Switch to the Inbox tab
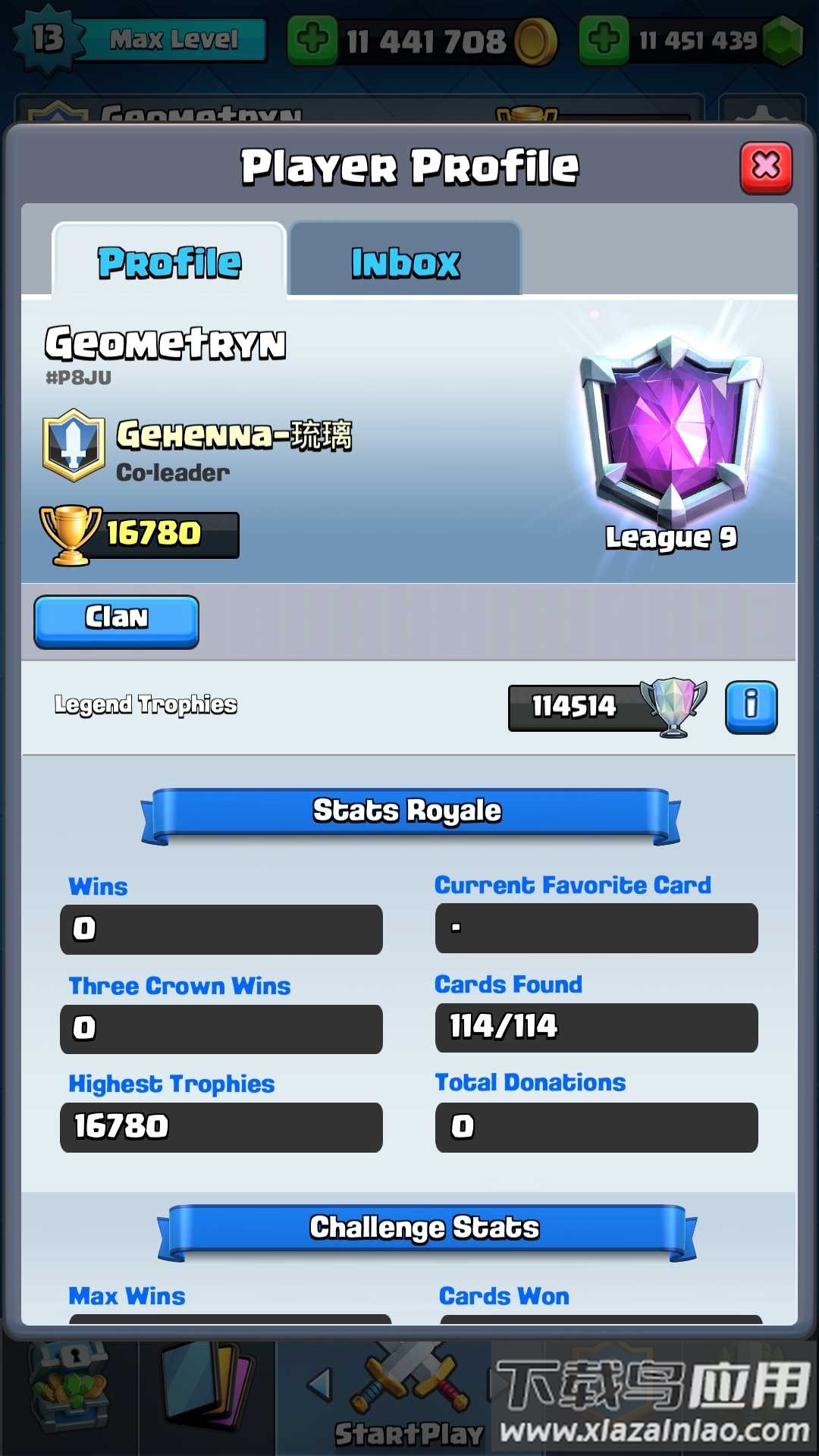 tap(405, 262)
